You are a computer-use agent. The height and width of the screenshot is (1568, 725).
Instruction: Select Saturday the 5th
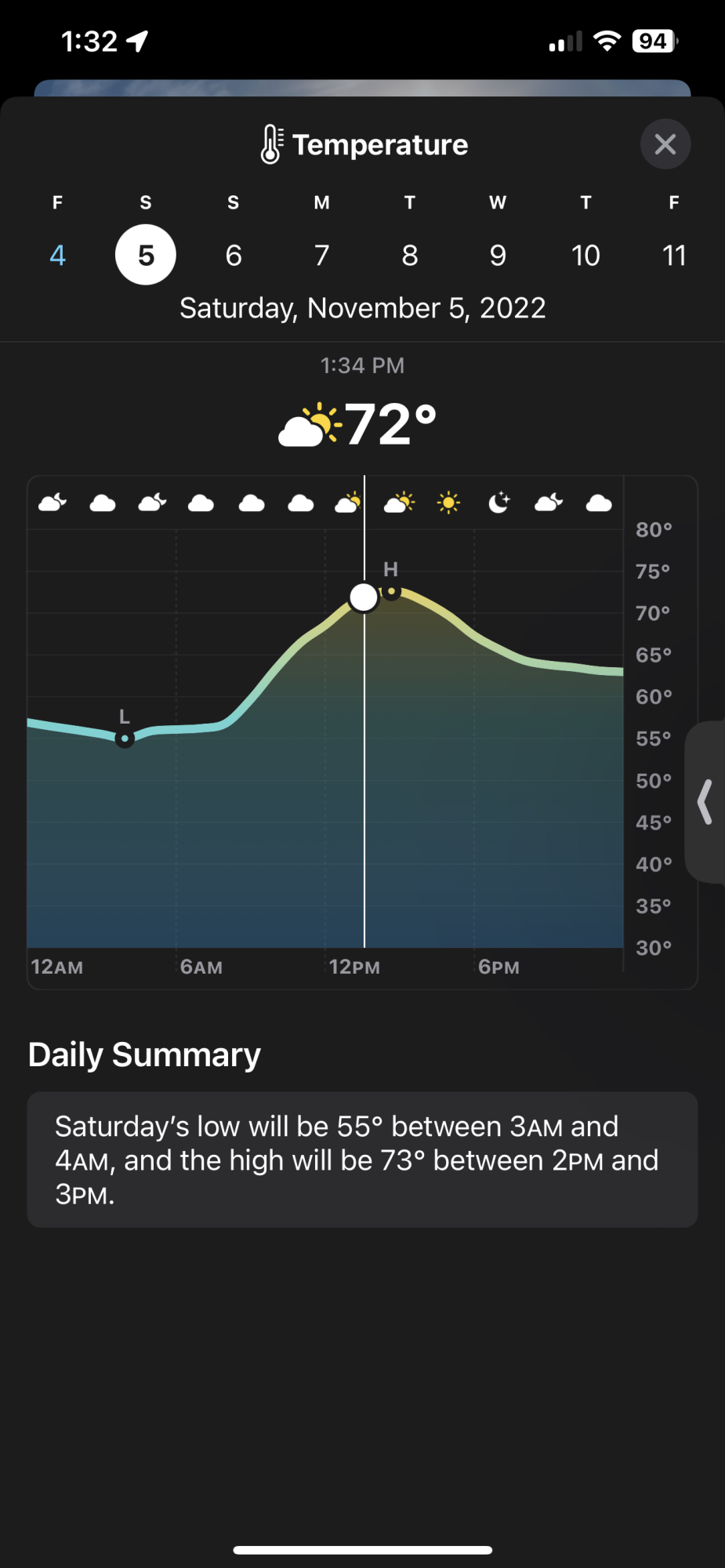[146, 255]
